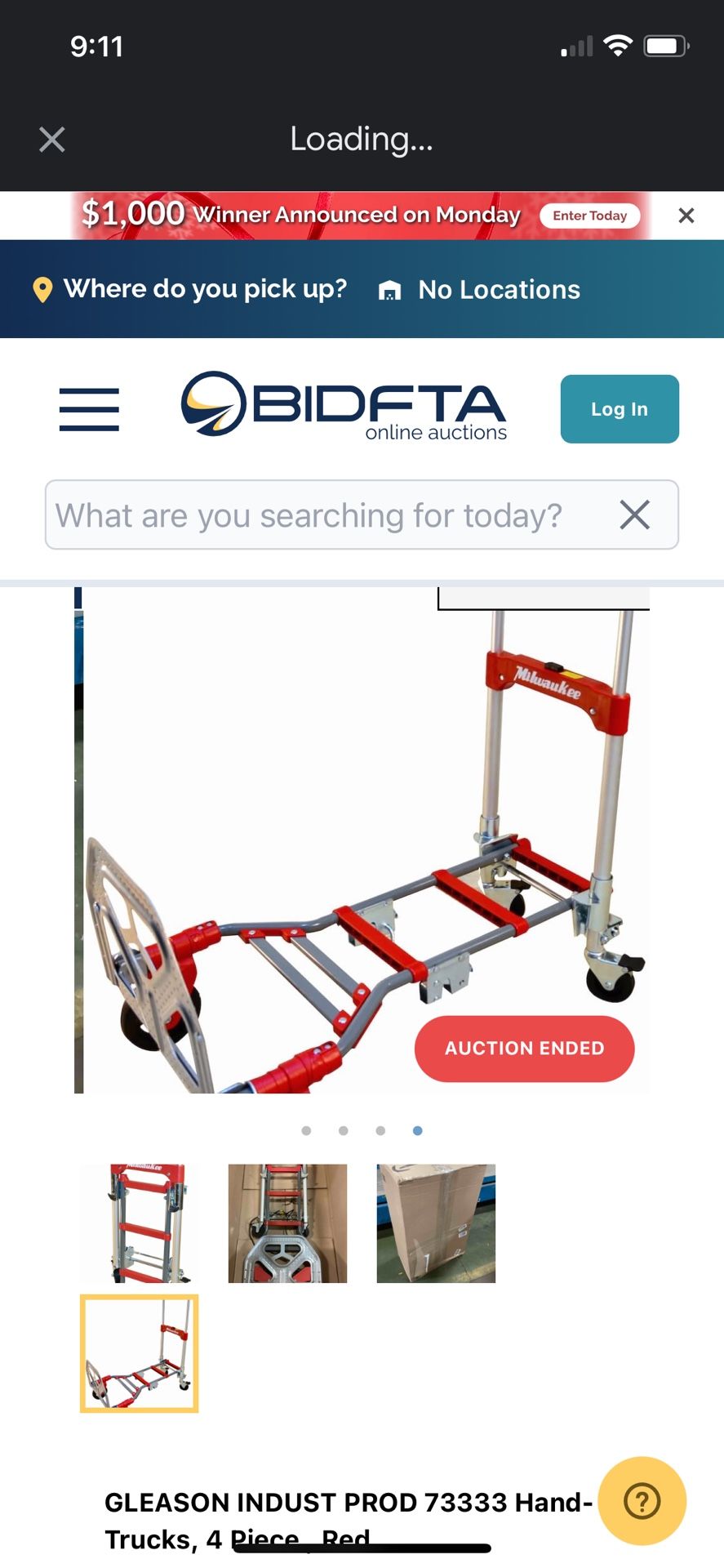Choose a pick up location
This screenshot has width=724, height=1568.
click(190, 289)
